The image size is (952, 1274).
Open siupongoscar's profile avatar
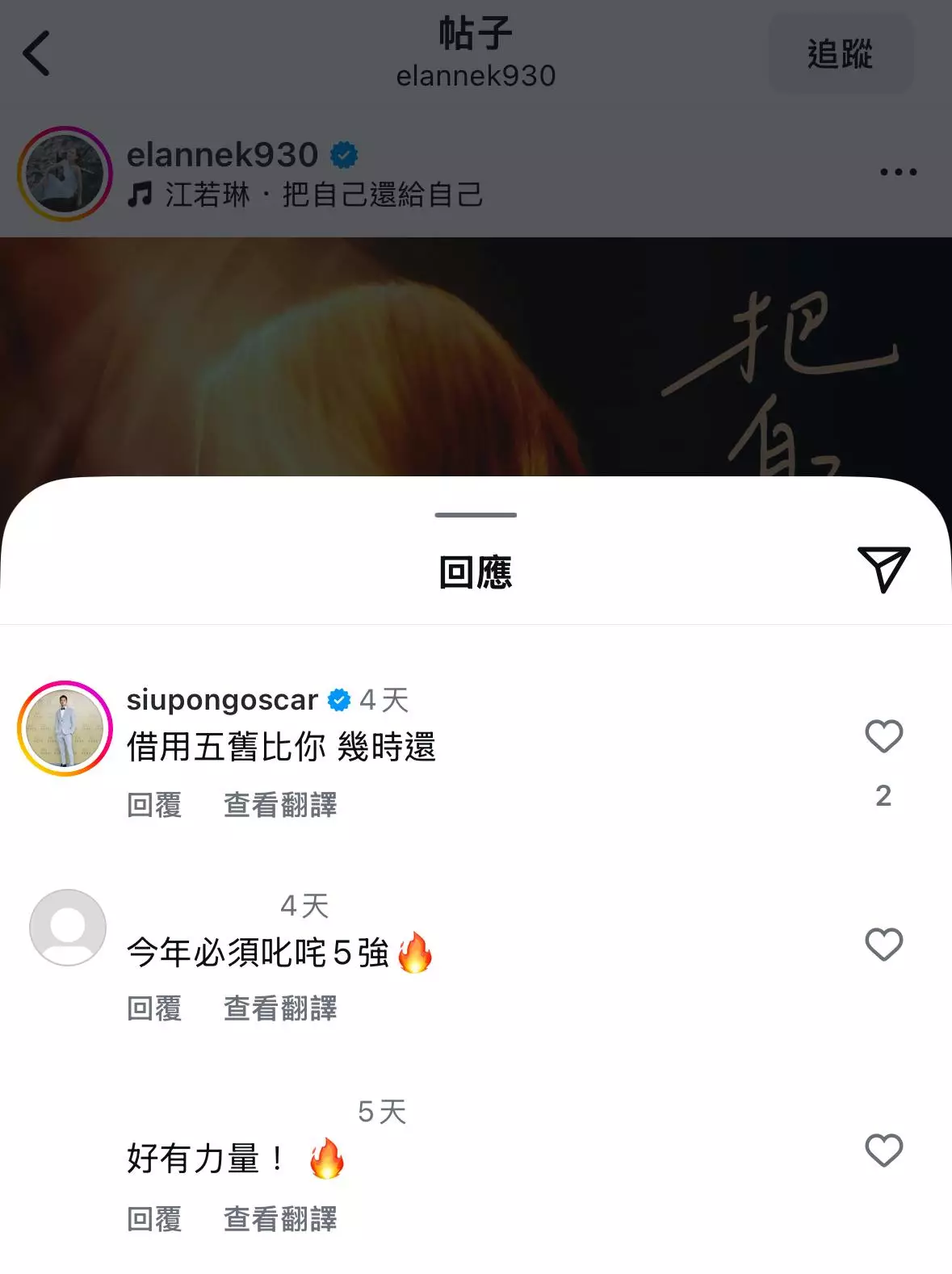click(x=65, y=728)
